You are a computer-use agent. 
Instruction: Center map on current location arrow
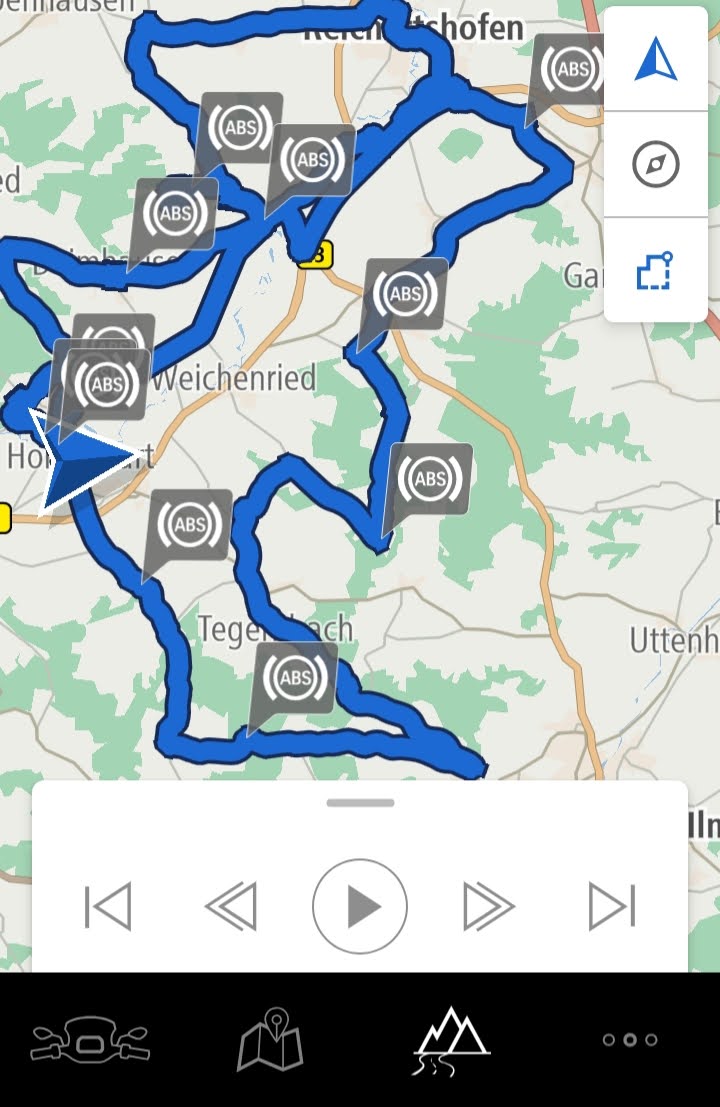coord(656,59)
